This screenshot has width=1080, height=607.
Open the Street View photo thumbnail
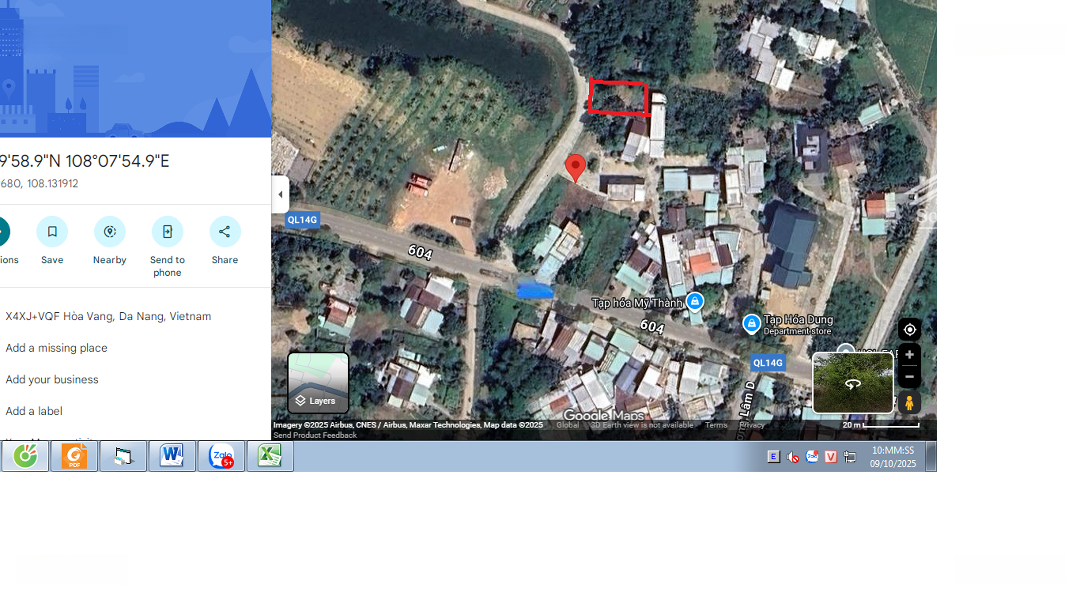point(852,383)
